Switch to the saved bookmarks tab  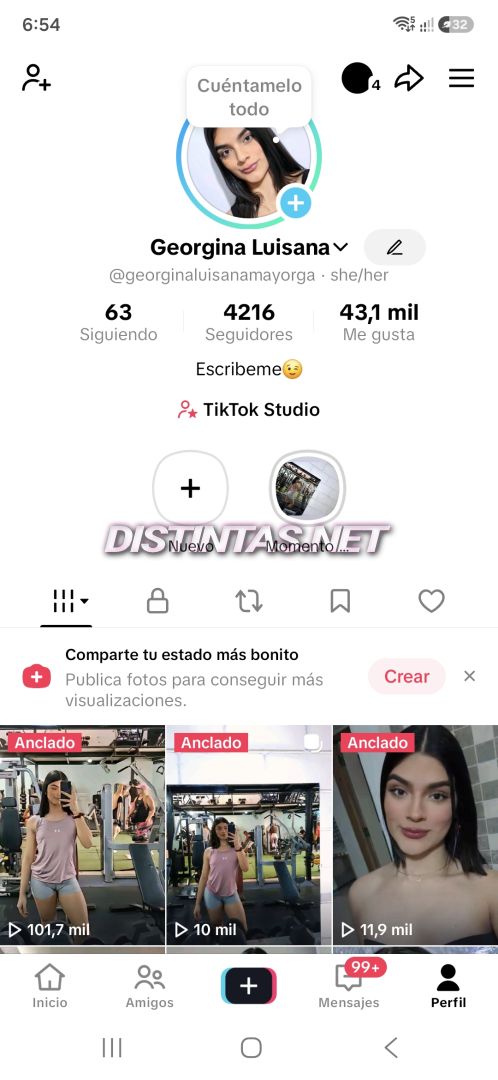click(x=340, y=601)
